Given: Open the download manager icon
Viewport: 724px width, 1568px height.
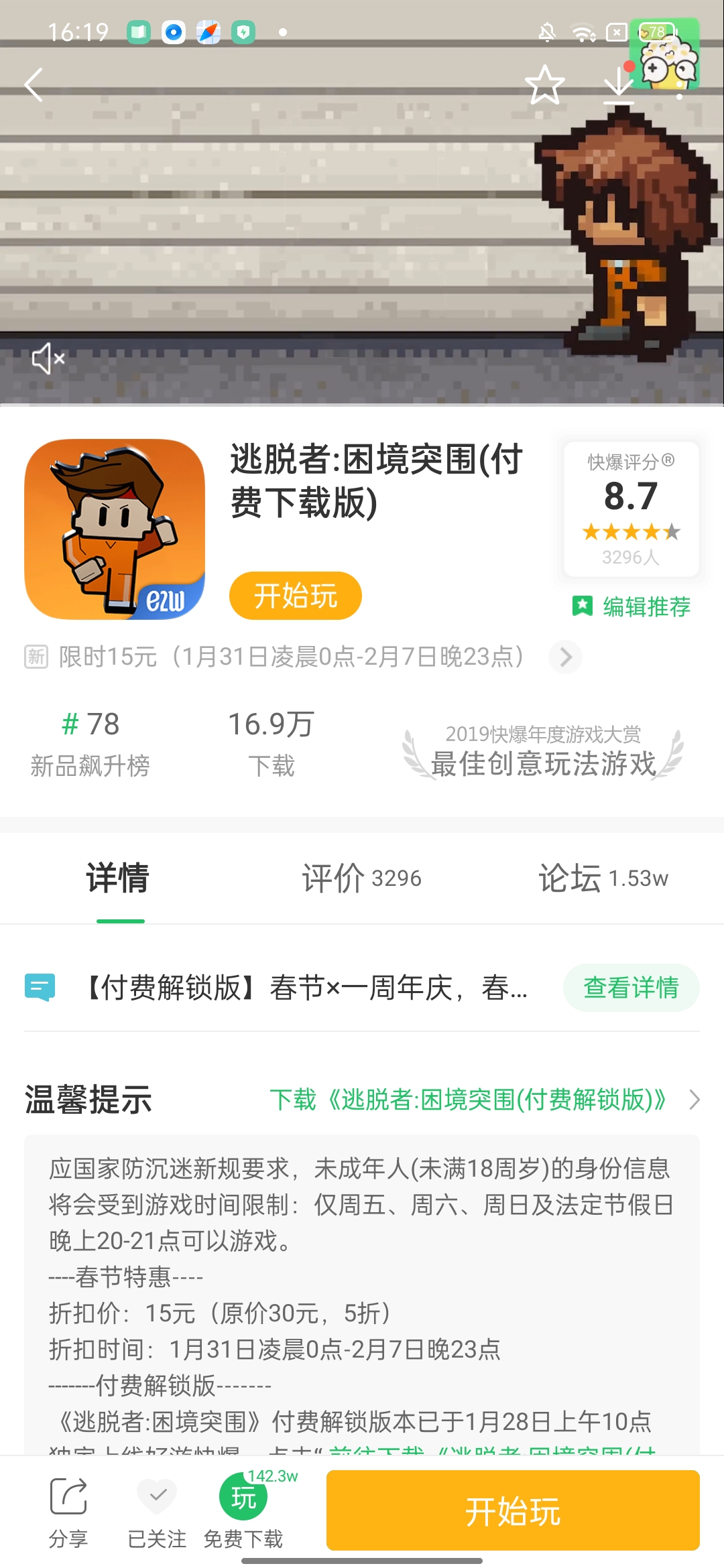Looking at the screenshot, I should 618,85.
